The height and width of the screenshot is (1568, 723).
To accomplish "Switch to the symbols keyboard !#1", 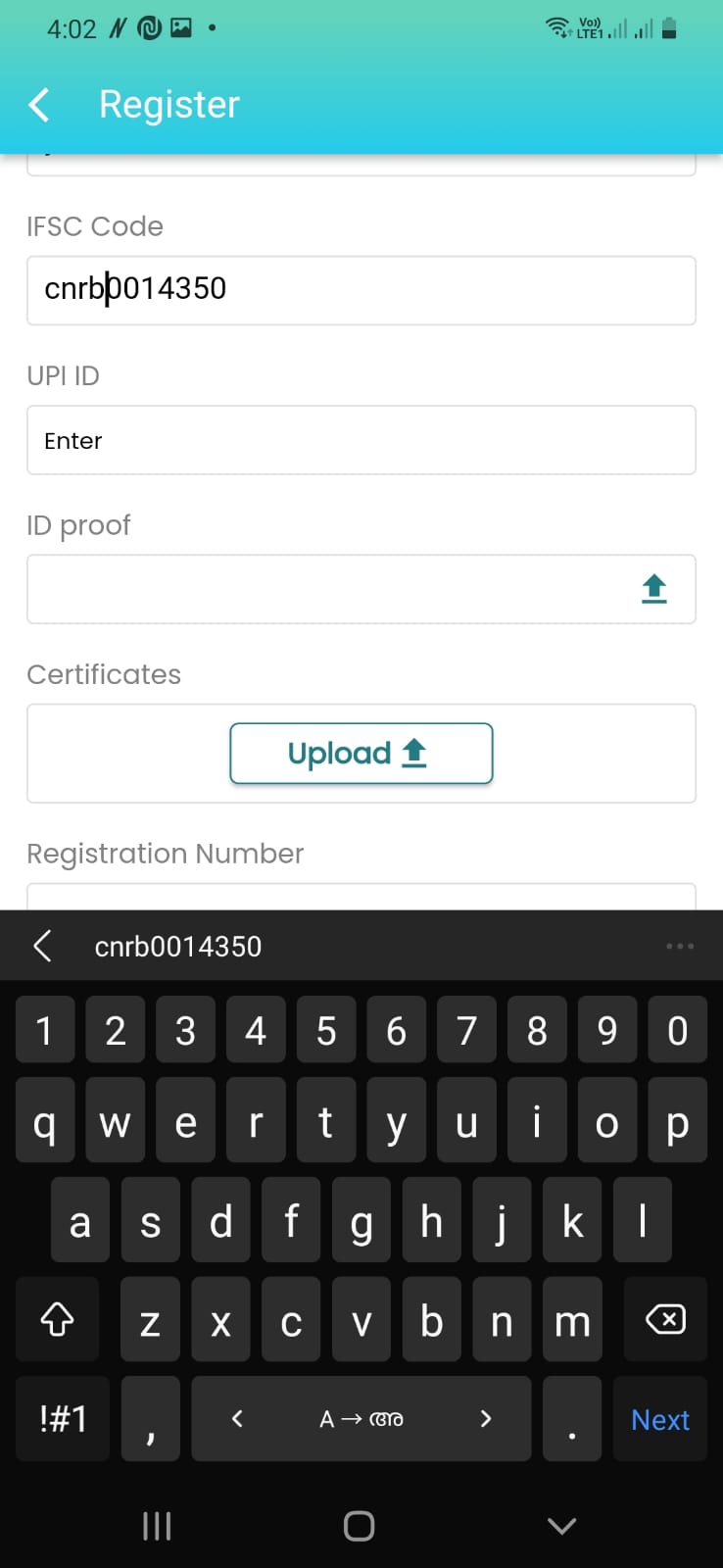I will coord(63,1419).
